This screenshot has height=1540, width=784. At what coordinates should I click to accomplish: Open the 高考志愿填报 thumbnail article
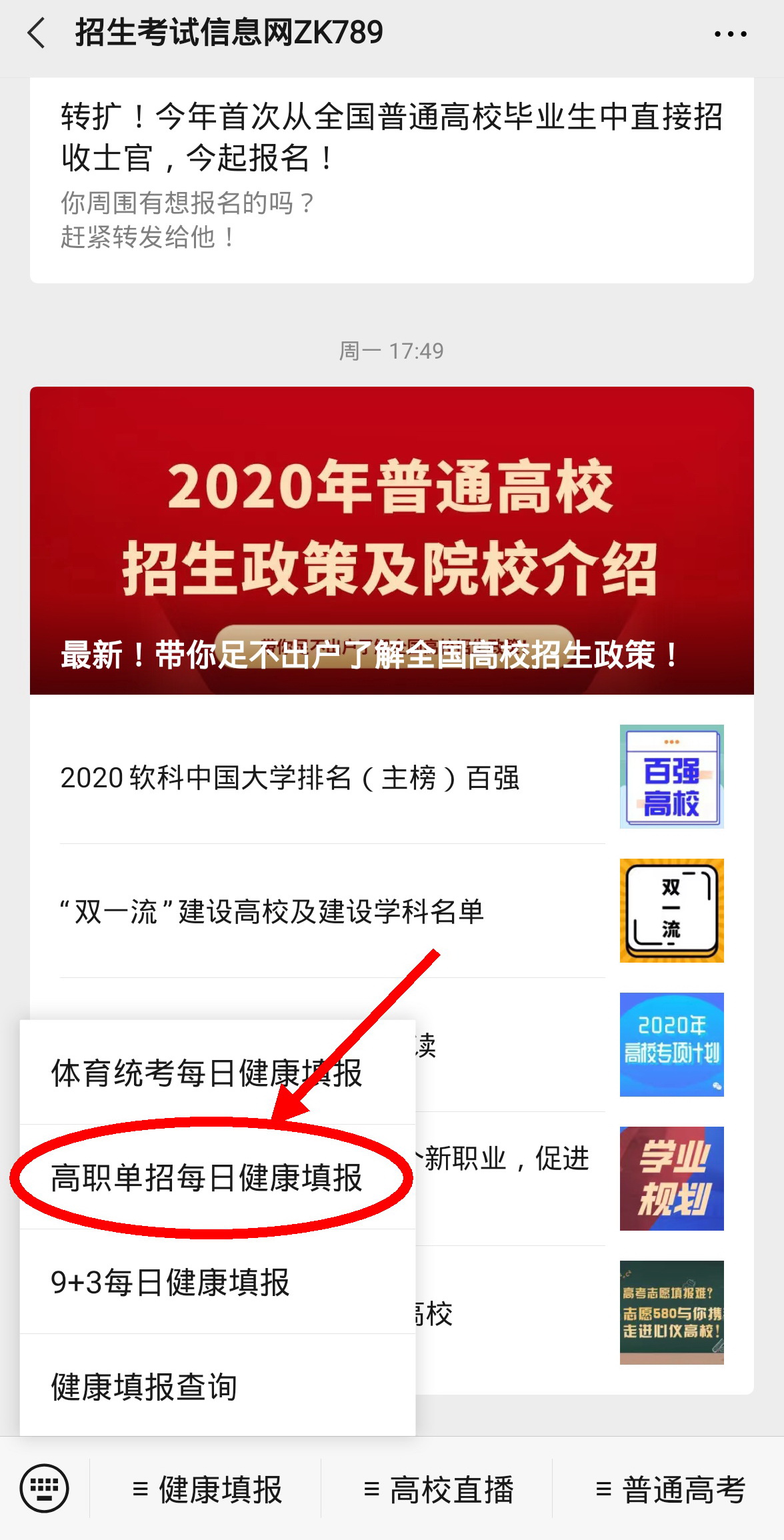click(671, 1313)
